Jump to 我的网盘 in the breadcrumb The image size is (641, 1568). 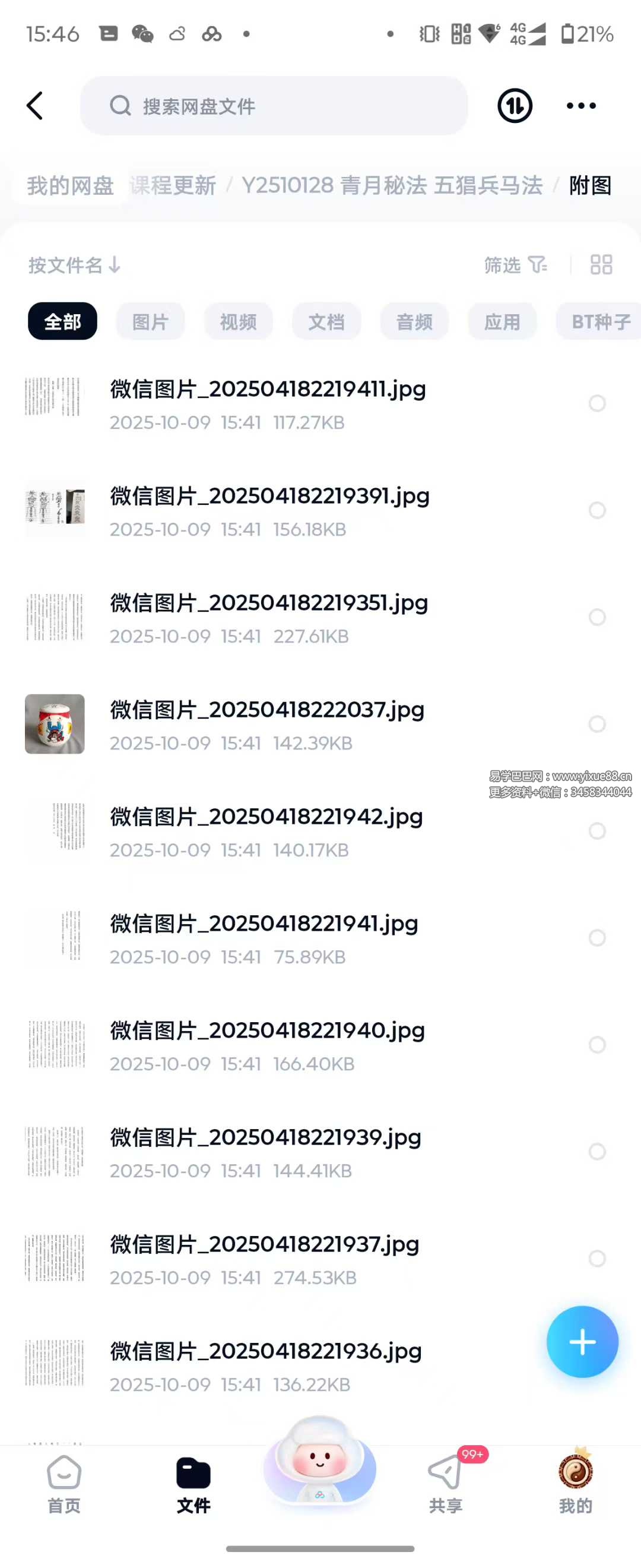(x=70, y=186)
